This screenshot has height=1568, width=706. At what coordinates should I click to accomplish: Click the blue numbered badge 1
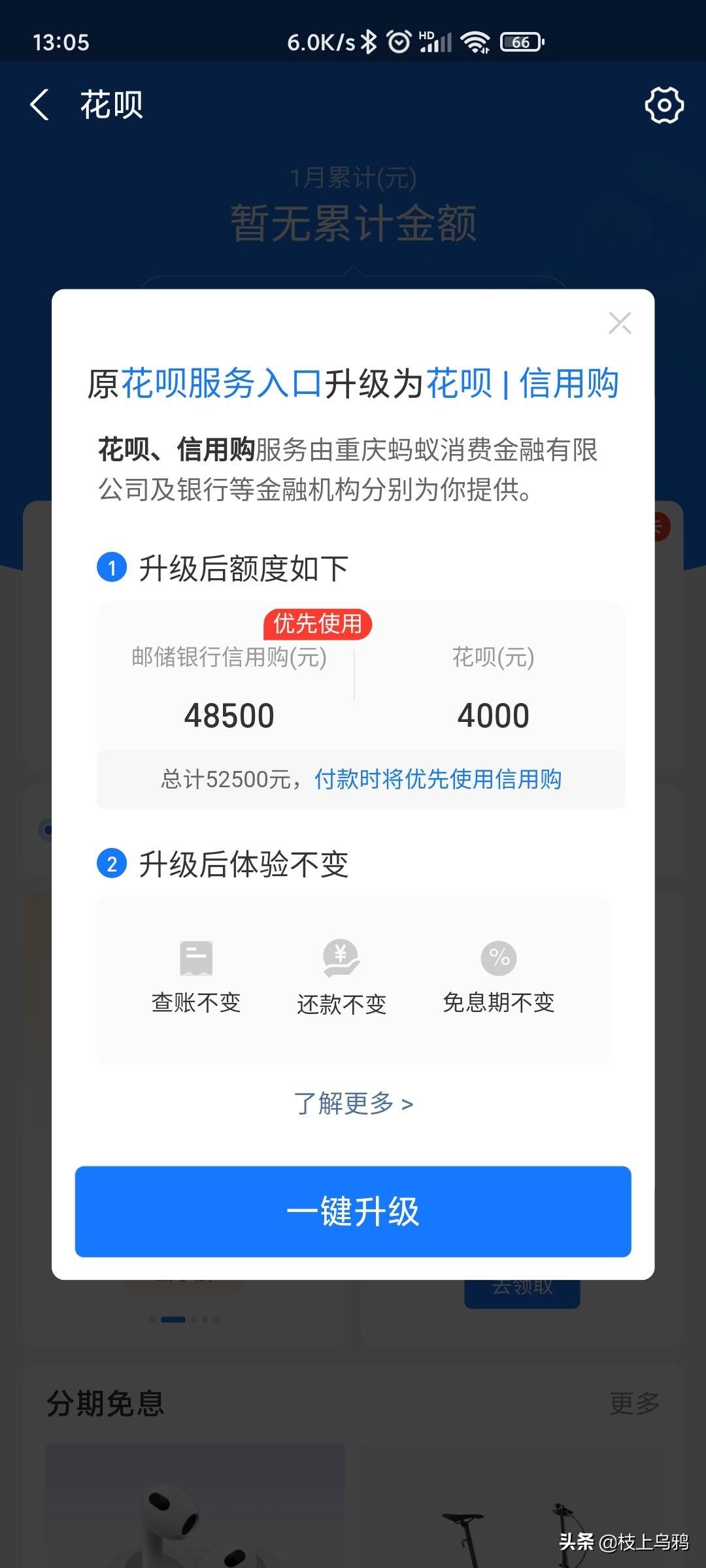(112, 567)
